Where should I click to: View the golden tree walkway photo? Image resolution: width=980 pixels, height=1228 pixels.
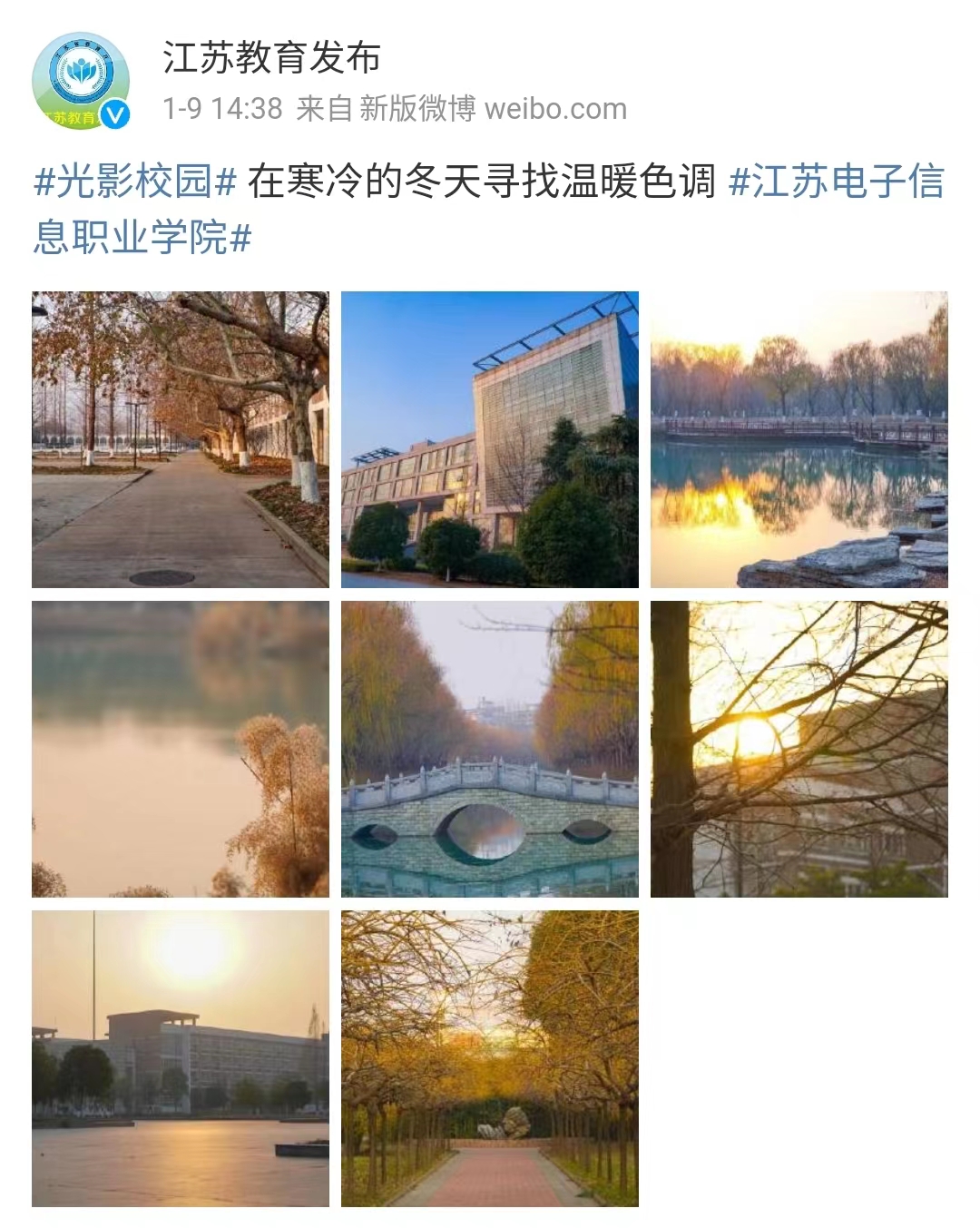coord(489,1058)
